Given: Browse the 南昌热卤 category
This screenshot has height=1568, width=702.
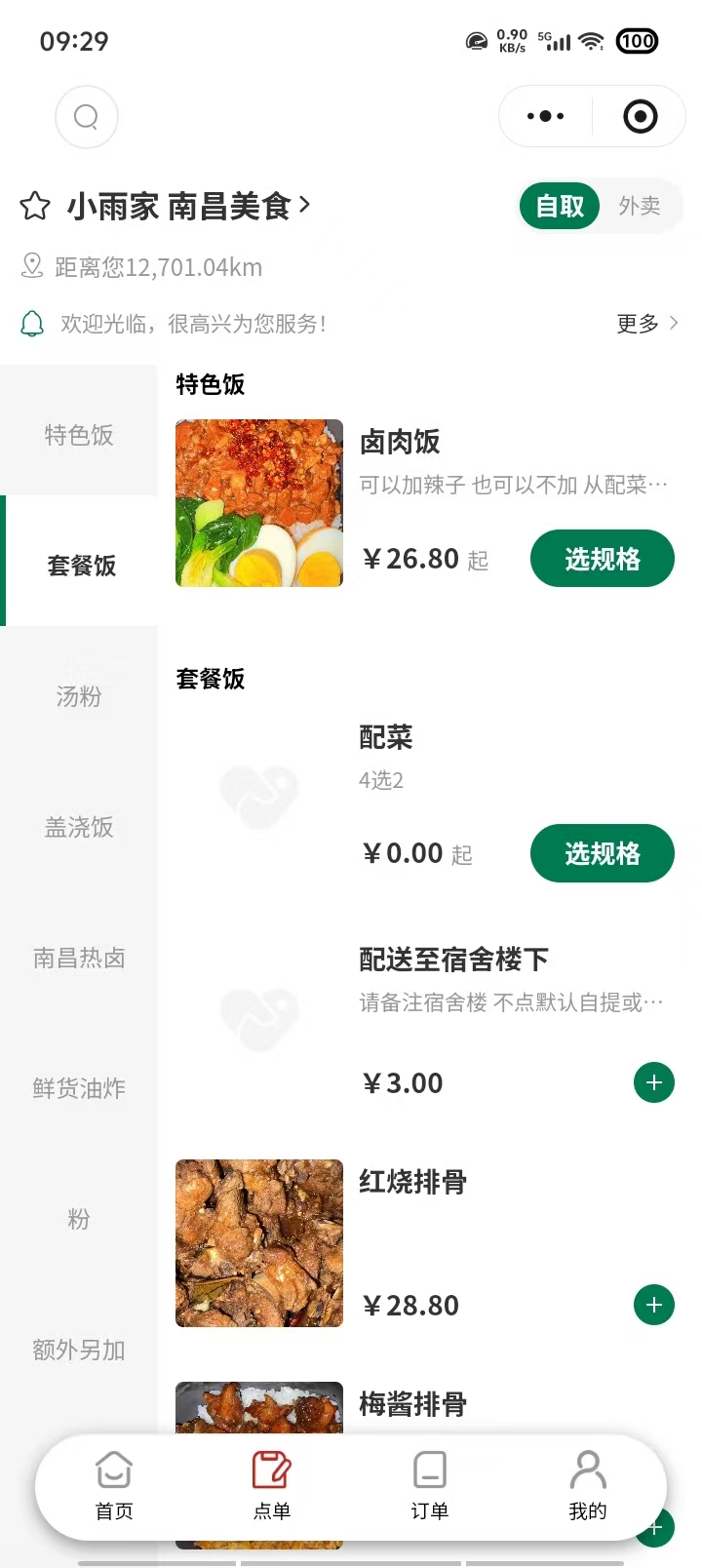Looking at the screenshot, I should (79, 958).
